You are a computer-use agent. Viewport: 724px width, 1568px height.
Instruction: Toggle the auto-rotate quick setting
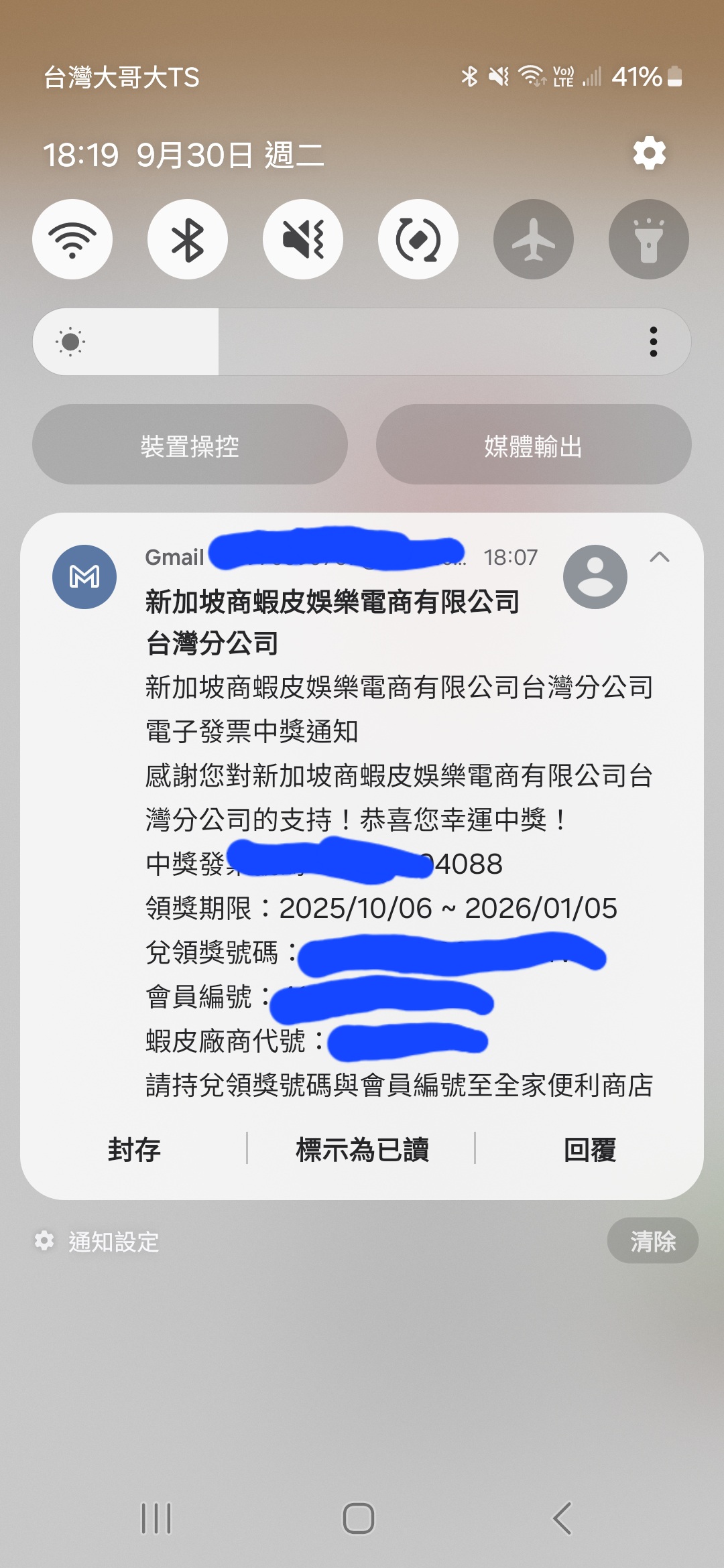click(418, 239)
